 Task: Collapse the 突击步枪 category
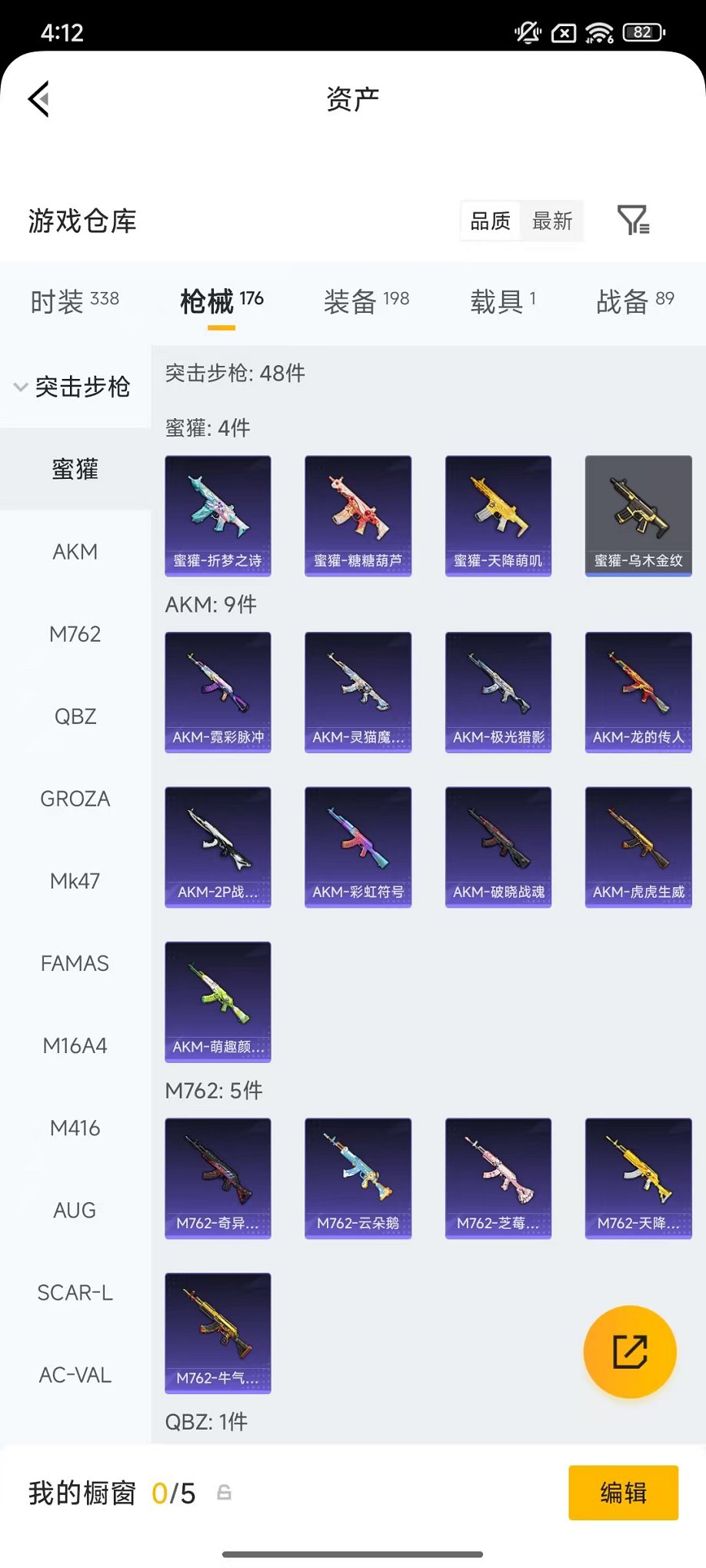click(x=73, y=387)
